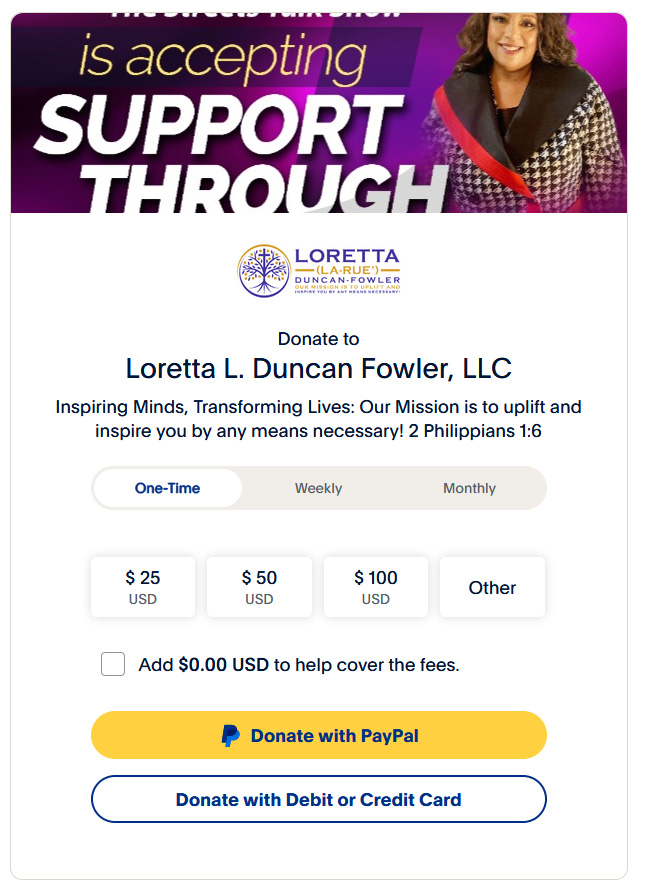Switch to Weekly donation frequency
Screen dimensions: 651x893
318,488
